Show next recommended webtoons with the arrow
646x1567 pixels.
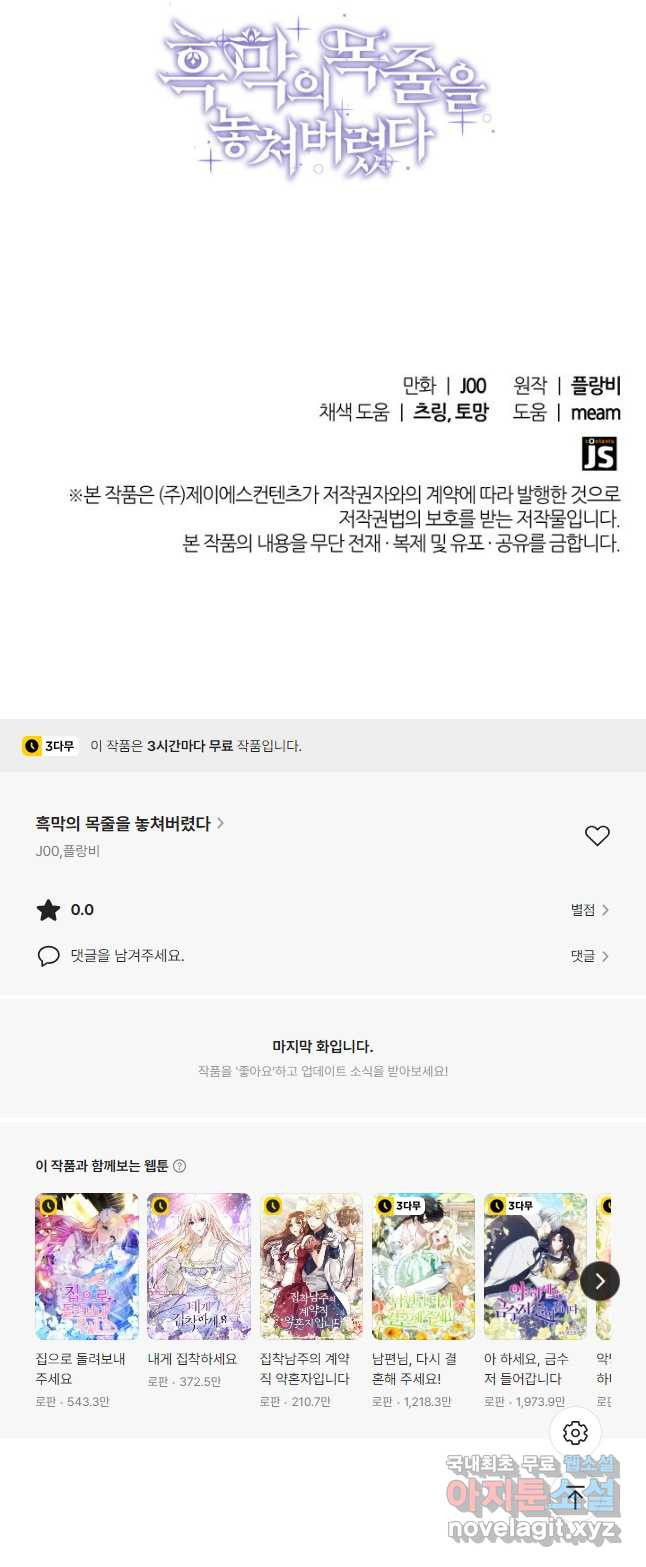tap(599, 1280)
